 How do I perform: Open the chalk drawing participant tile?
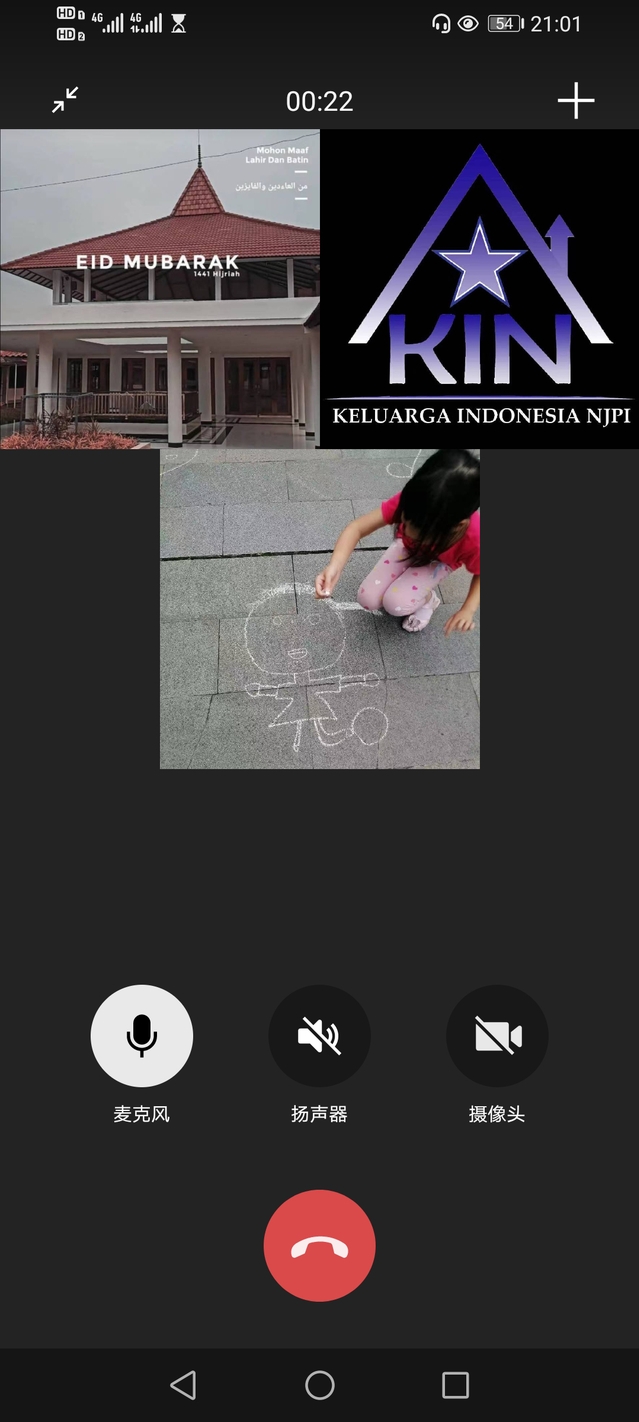click(x=319, y=608)
